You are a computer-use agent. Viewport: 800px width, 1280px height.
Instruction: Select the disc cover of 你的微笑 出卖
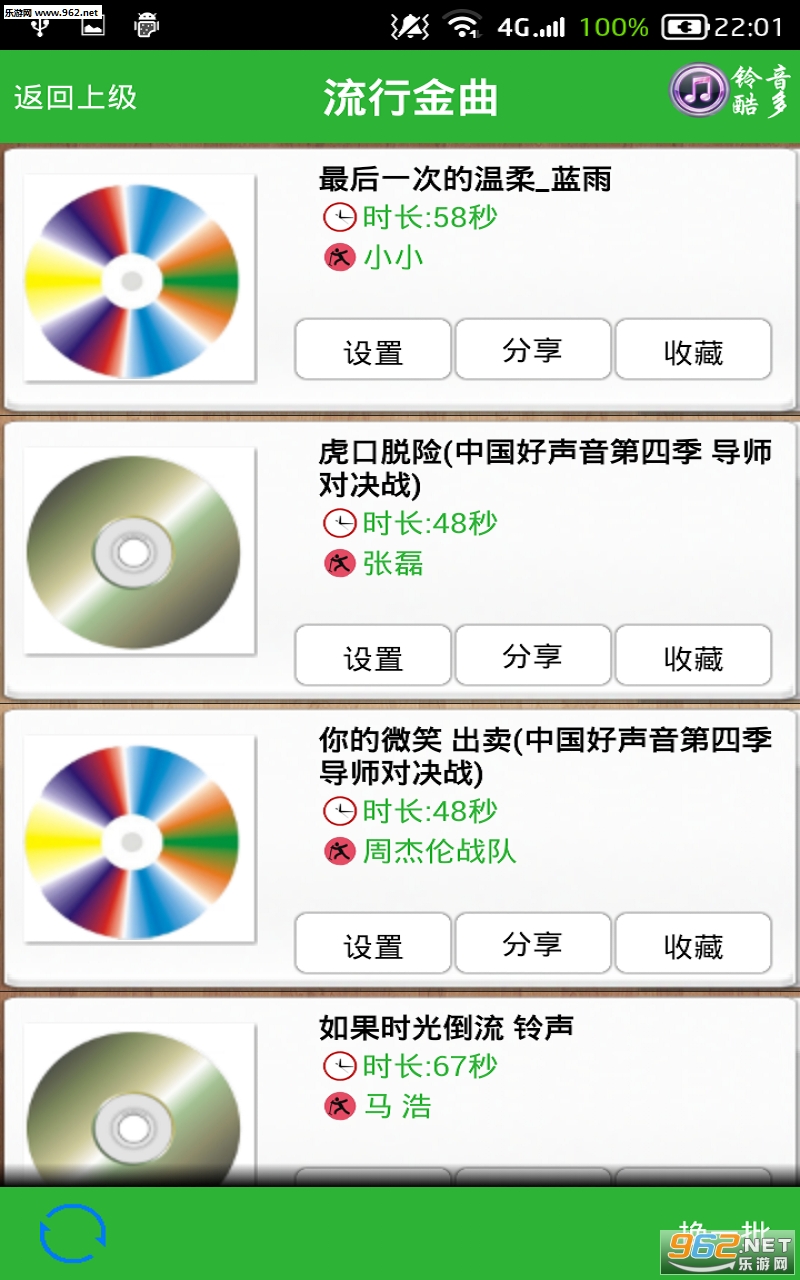(x=133, y=840)
